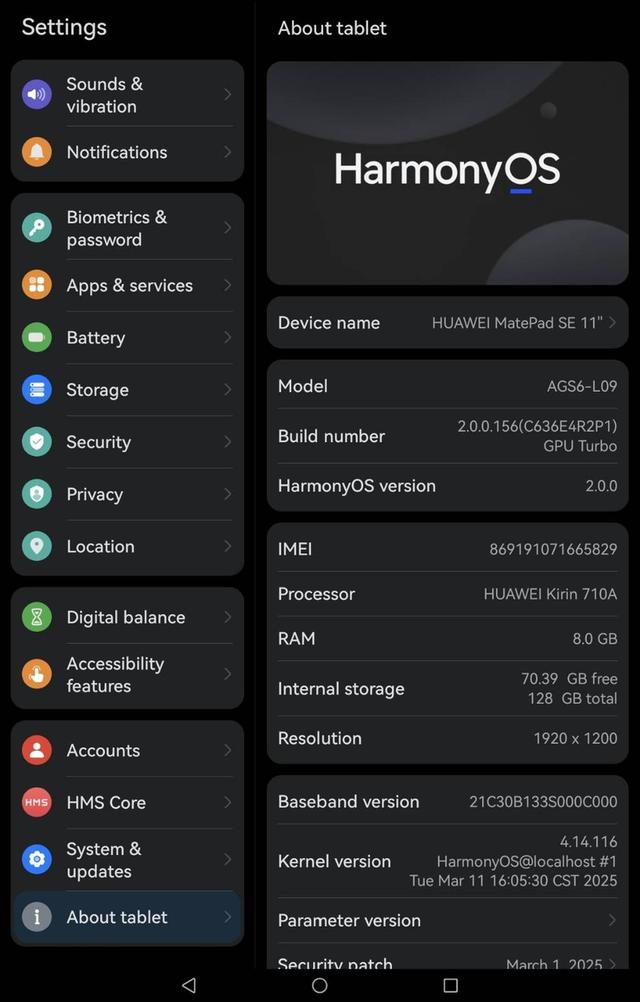Open Privacy settings
This screenshot has height=1002, width=640.
click(x=127, y=494)
